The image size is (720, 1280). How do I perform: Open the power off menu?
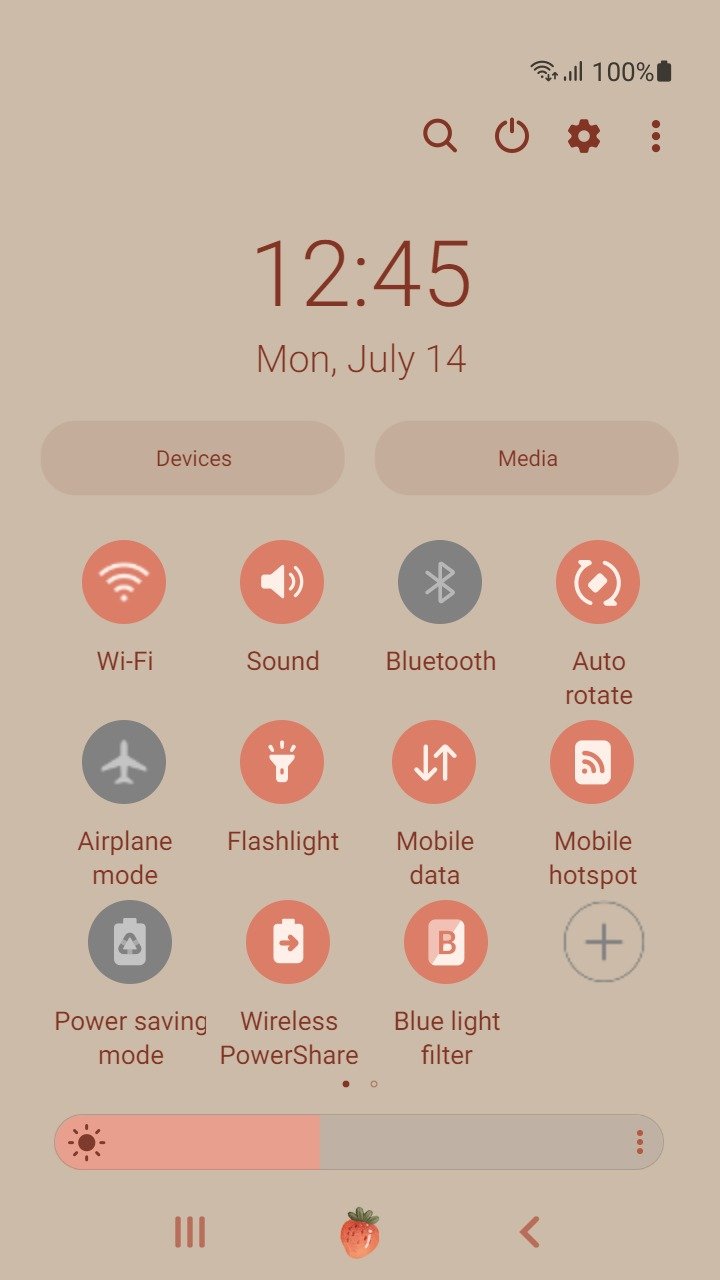[512, 135]
